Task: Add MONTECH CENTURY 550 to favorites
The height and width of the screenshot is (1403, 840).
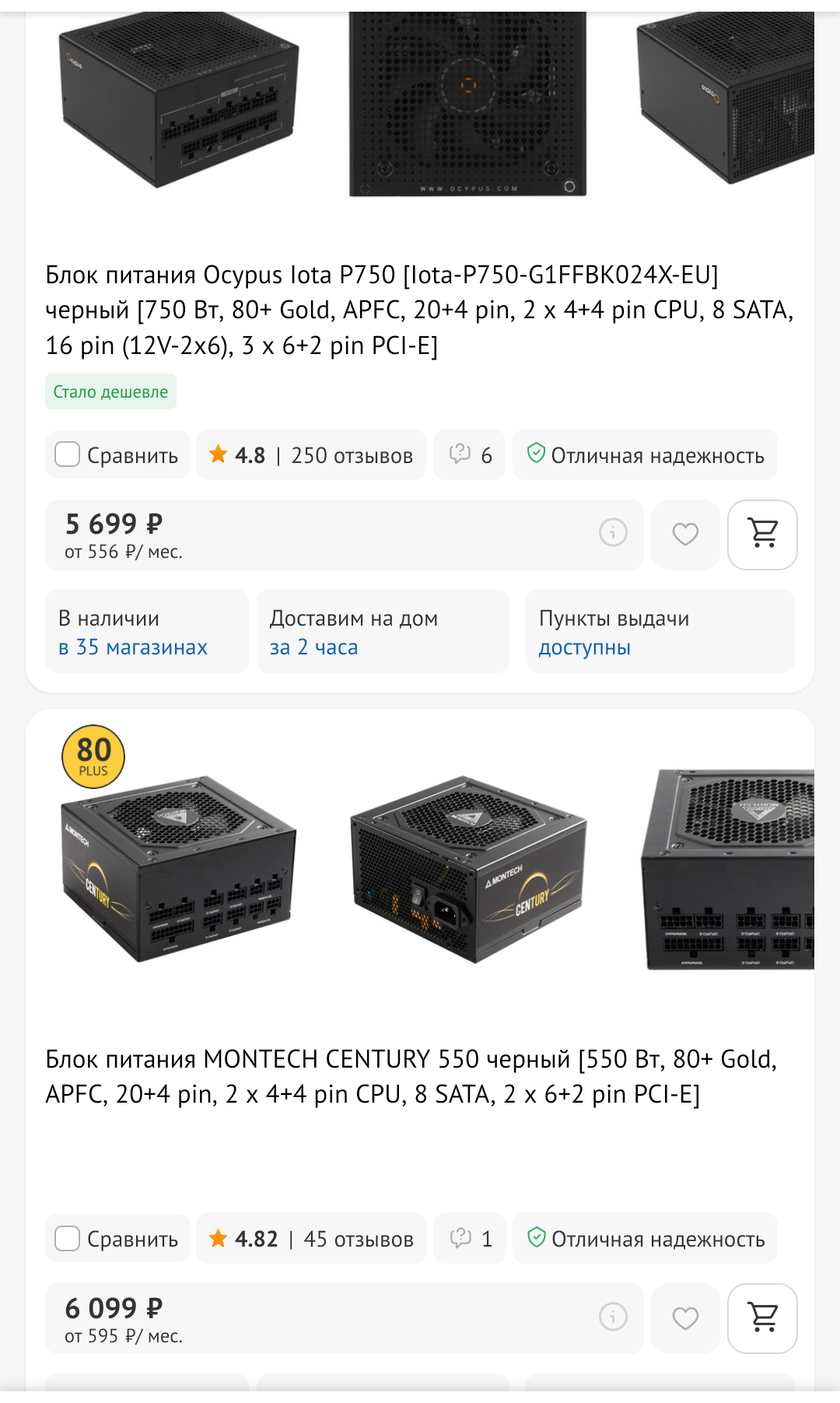Action: (685, 1318)
